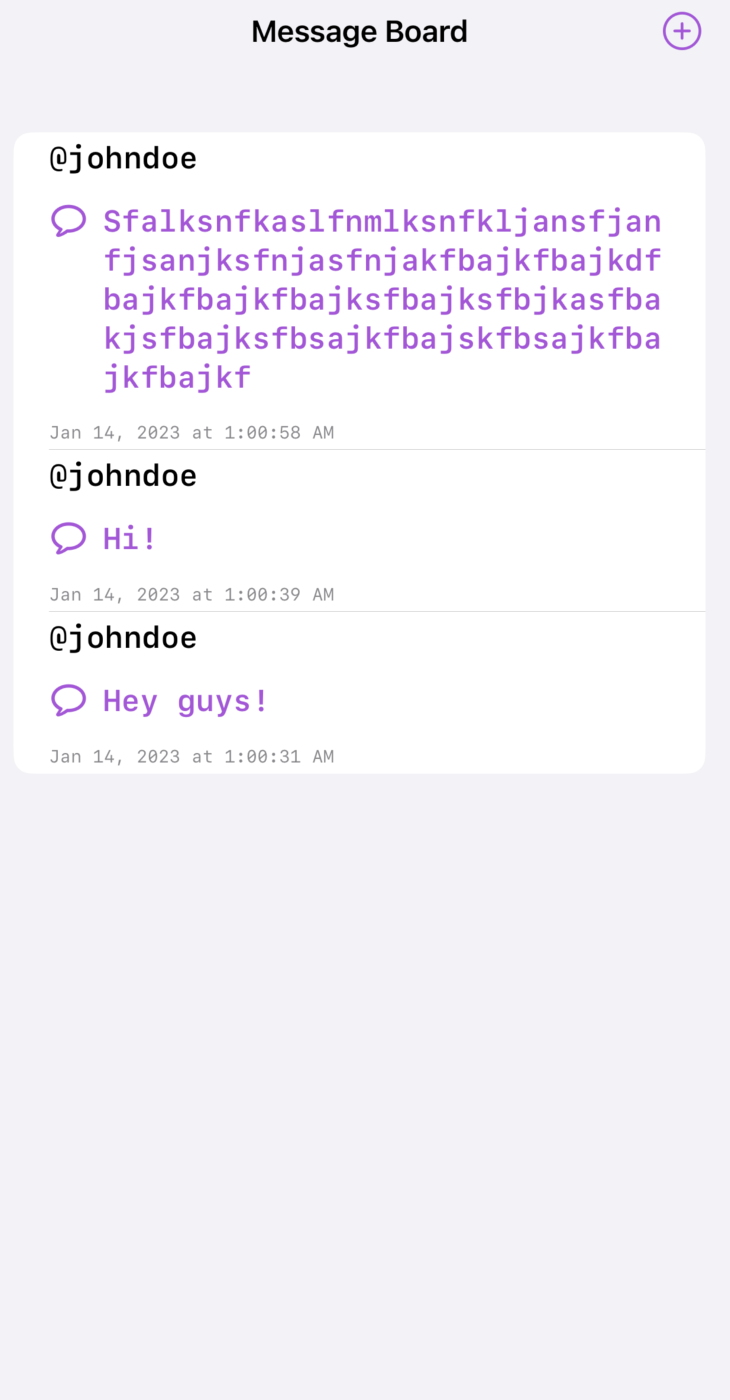Select the 1:00:31 AM timestamp
The width and height of the screenshot is (730, 1400).
(x=192, y=756)
